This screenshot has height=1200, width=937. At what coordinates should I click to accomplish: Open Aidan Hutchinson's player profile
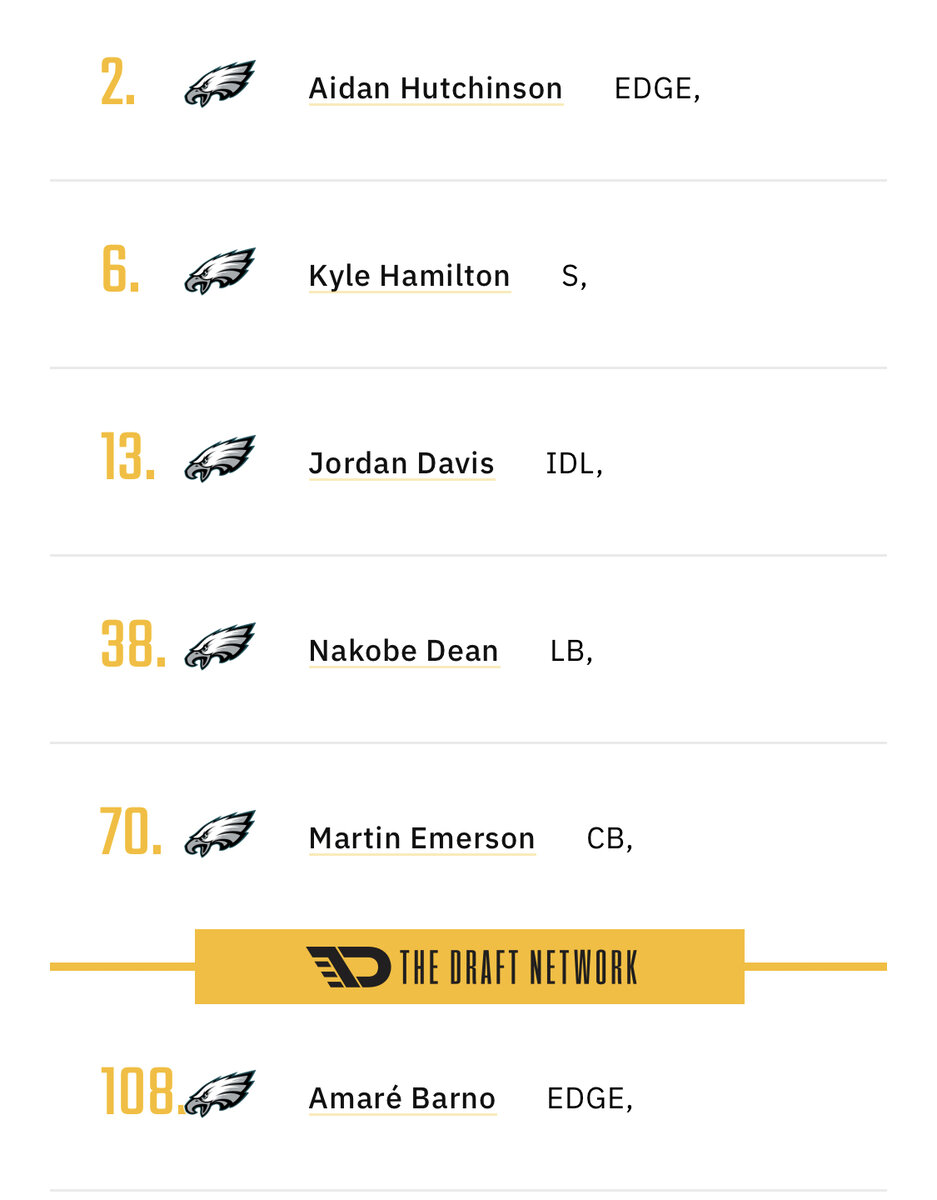[435, 89]
